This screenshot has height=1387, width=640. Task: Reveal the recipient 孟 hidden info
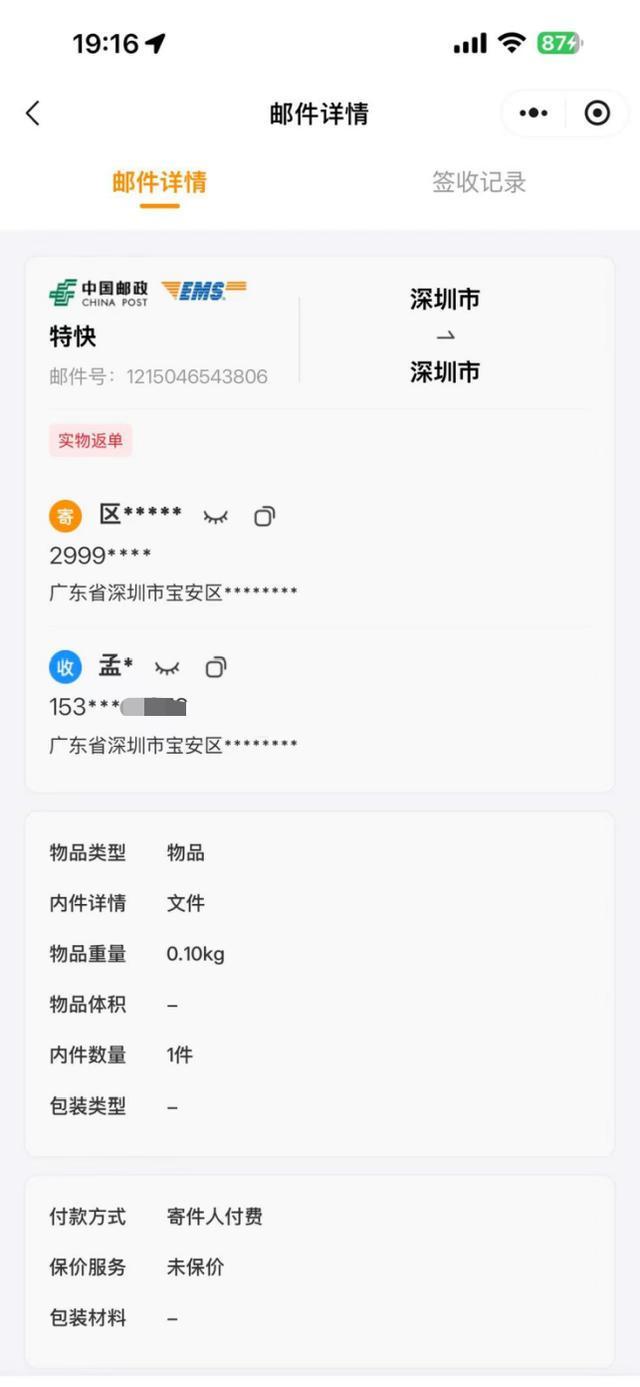167,667
